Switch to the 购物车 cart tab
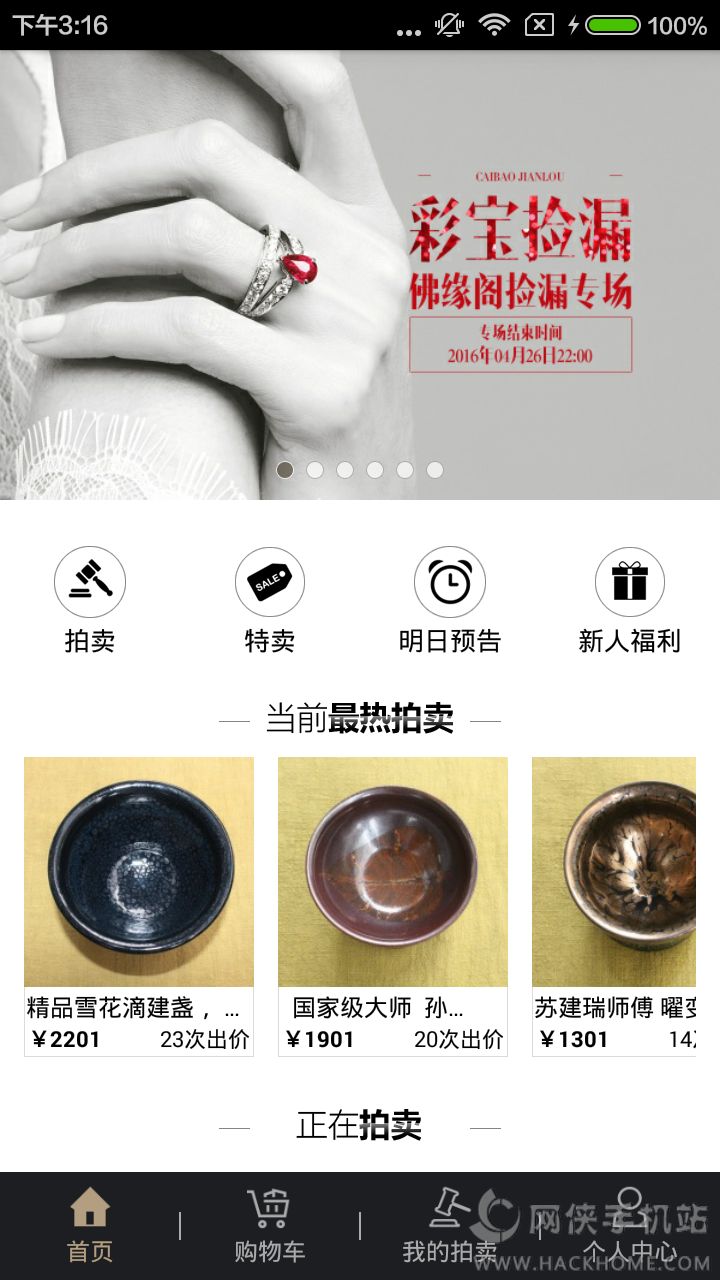The height and width of the screenshot is (1280, 720). (269, 1225)
